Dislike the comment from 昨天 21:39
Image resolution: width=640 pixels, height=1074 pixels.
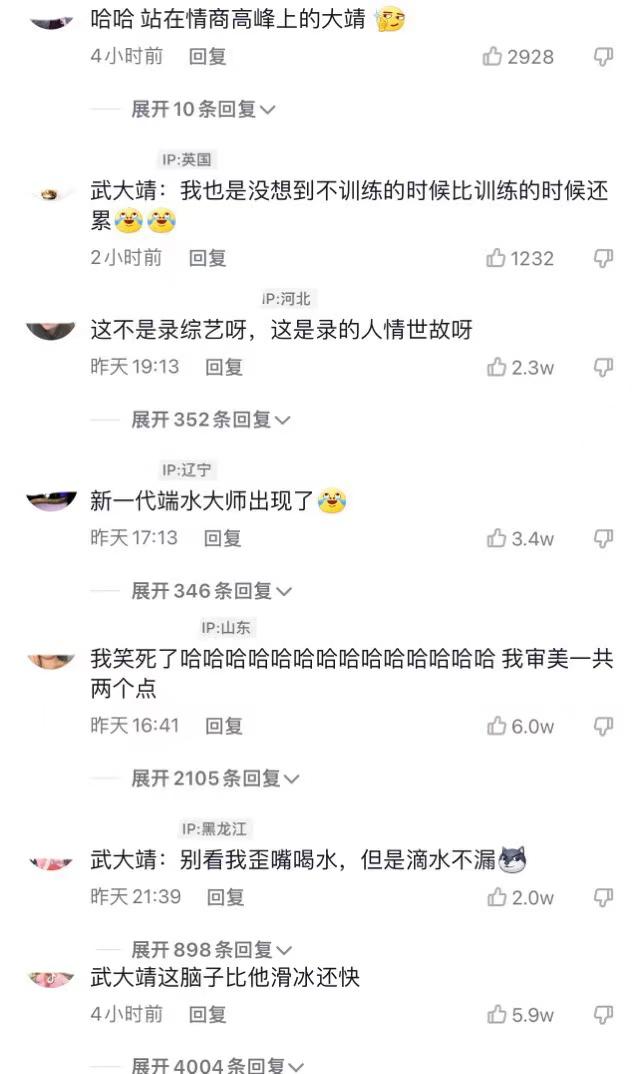(603, 897)
